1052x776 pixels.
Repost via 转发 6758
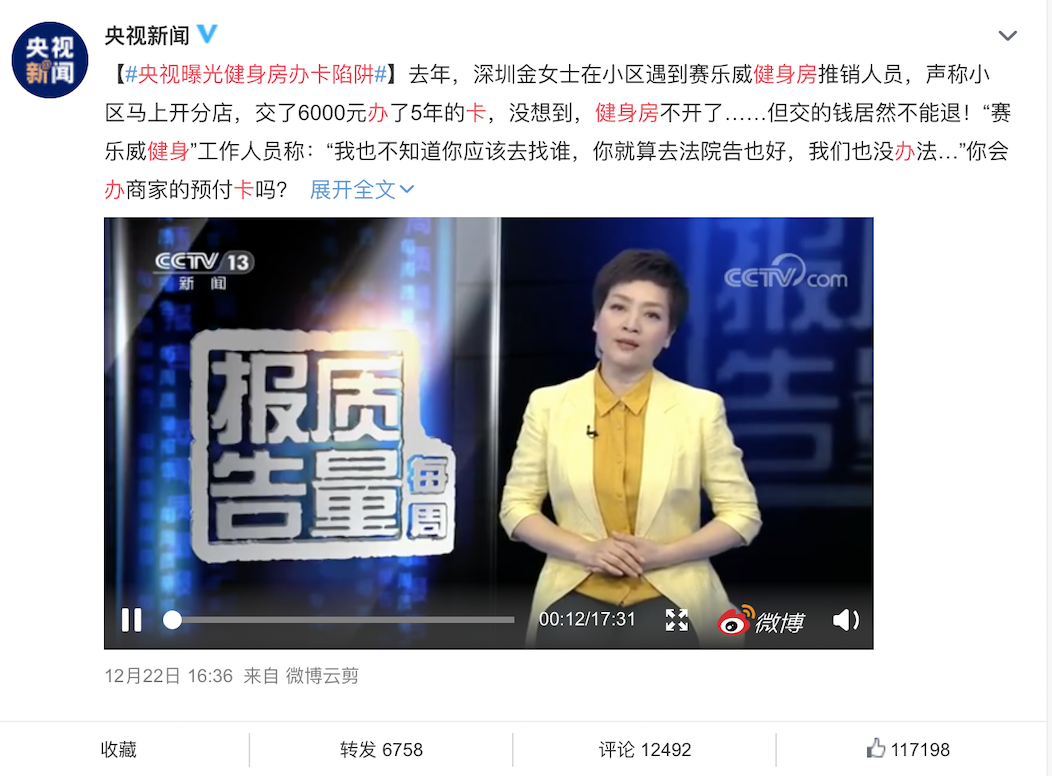coord(381,749)
